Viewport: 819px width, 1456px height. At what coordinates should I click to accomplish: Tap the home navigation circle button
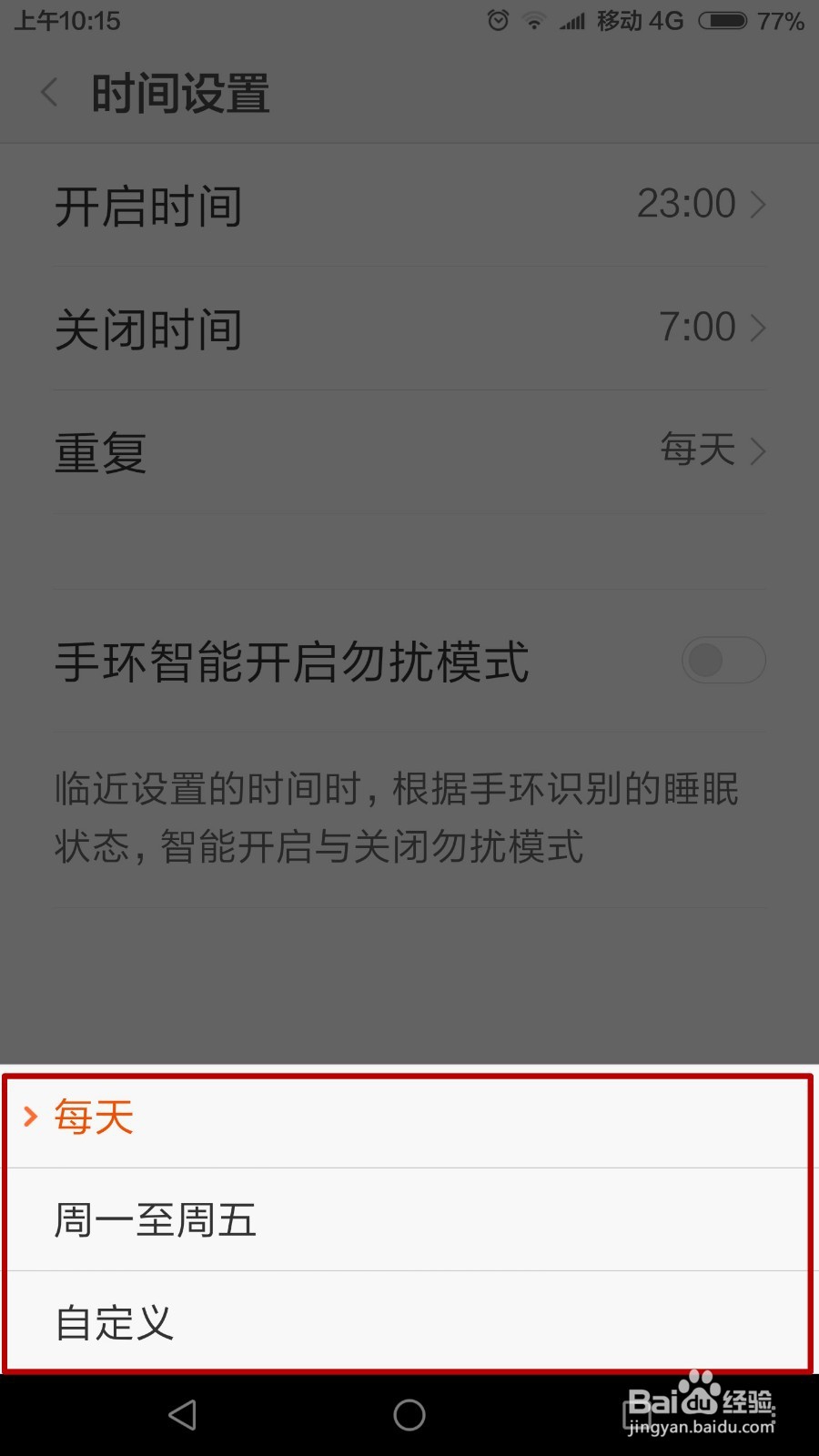(x=409, y=1414)
